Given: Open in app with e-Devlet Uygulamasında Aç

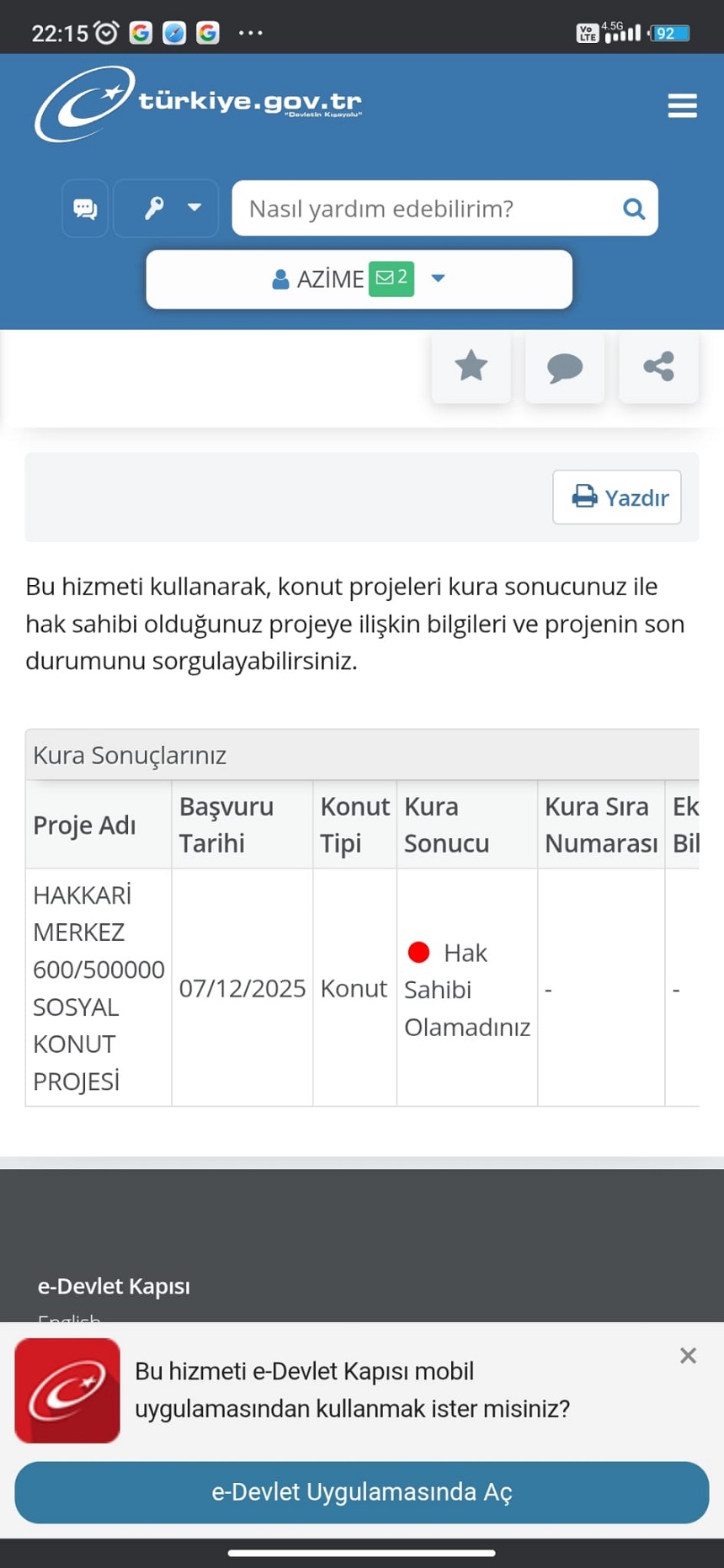Looking at the screenshot, I should [361, 1492].
